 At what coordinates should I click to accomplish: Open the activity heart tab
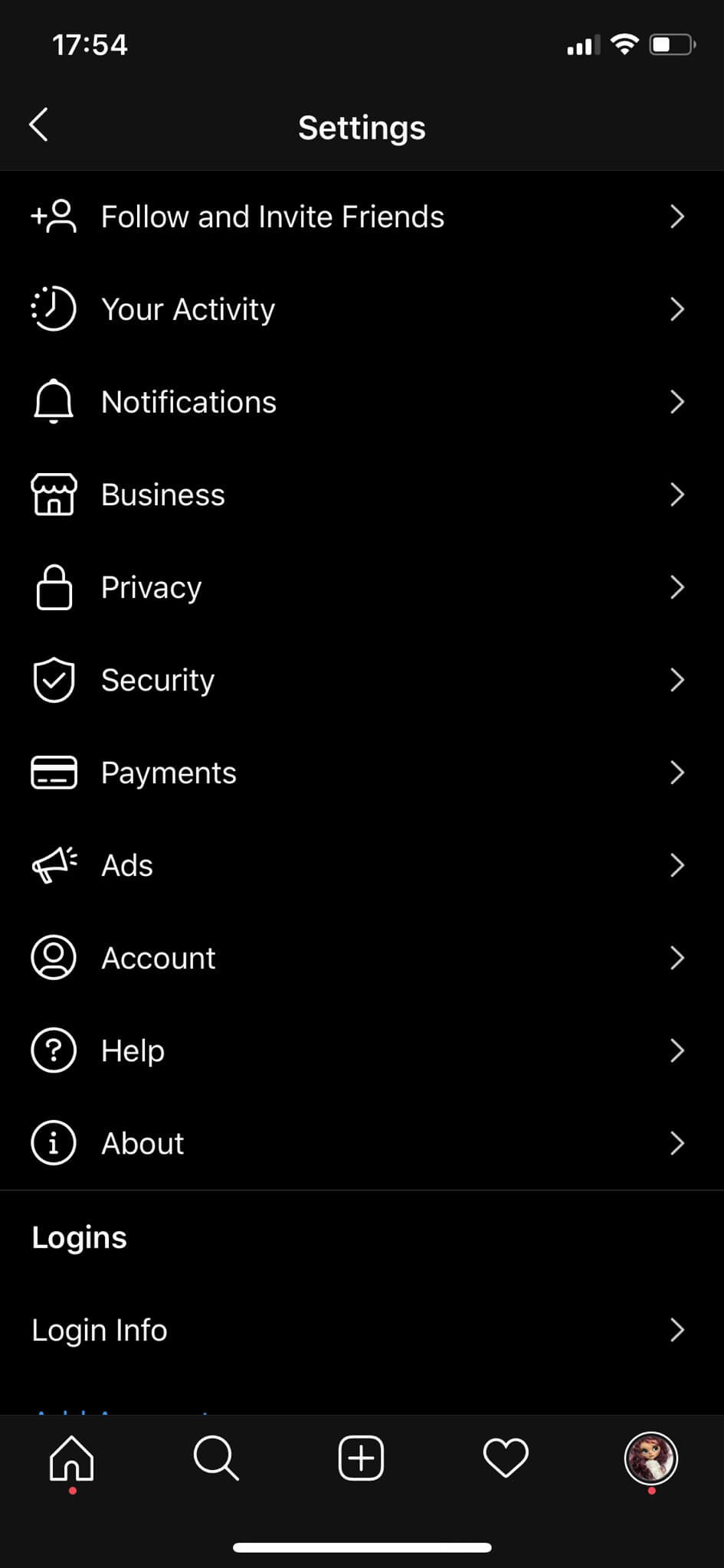[506, 1458]
